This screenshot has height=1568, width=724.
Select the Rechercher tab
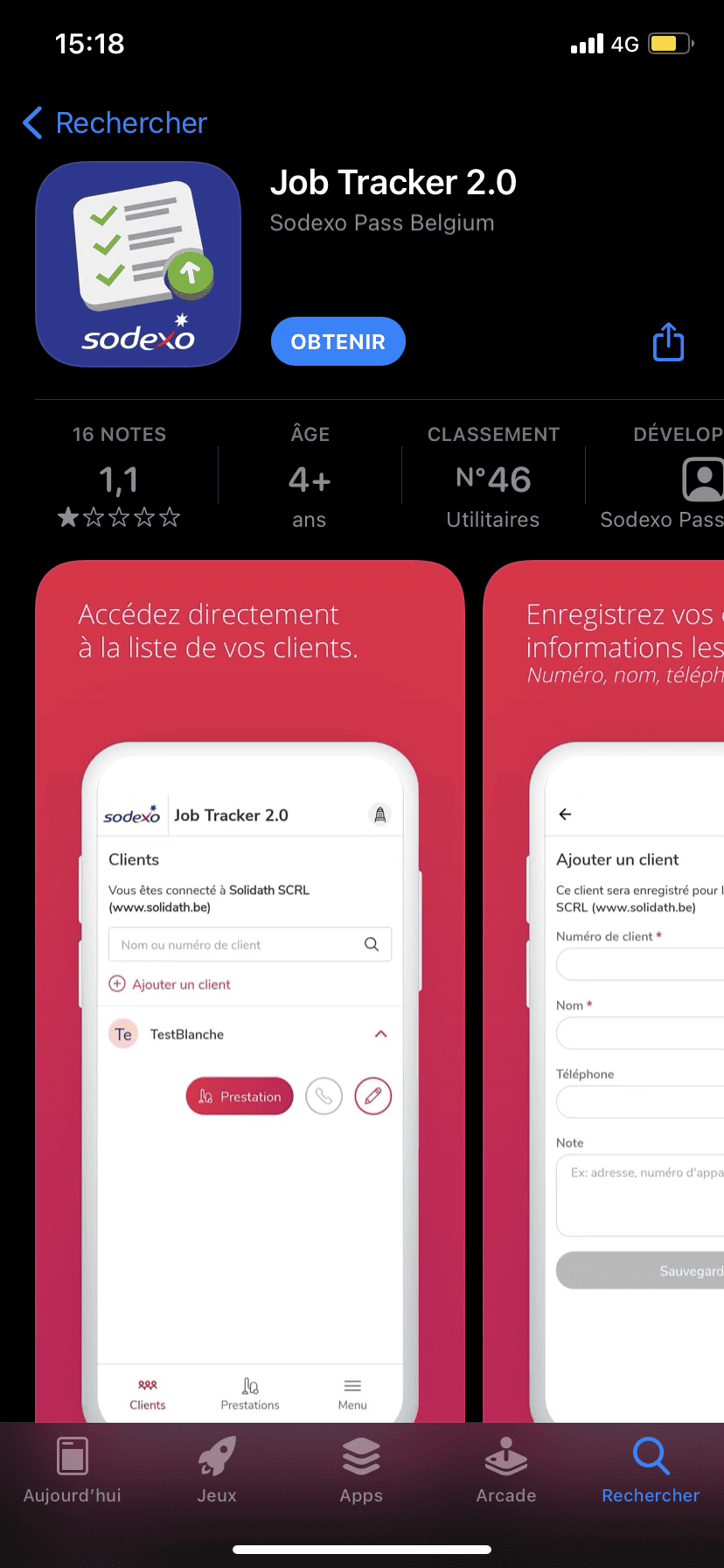pos(651,1470)
